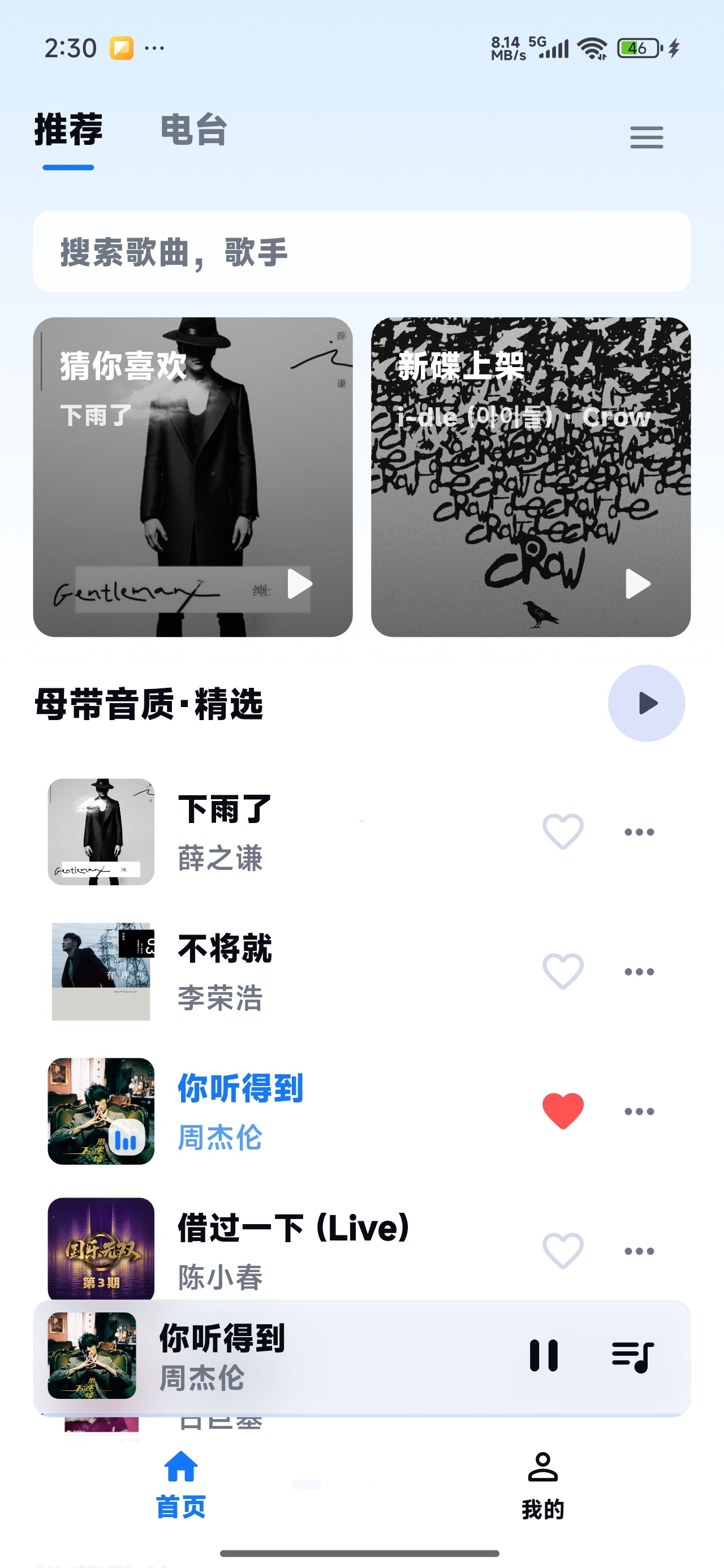
Task: Switch to the 电台 tab
Action: (x=193, y=130)
